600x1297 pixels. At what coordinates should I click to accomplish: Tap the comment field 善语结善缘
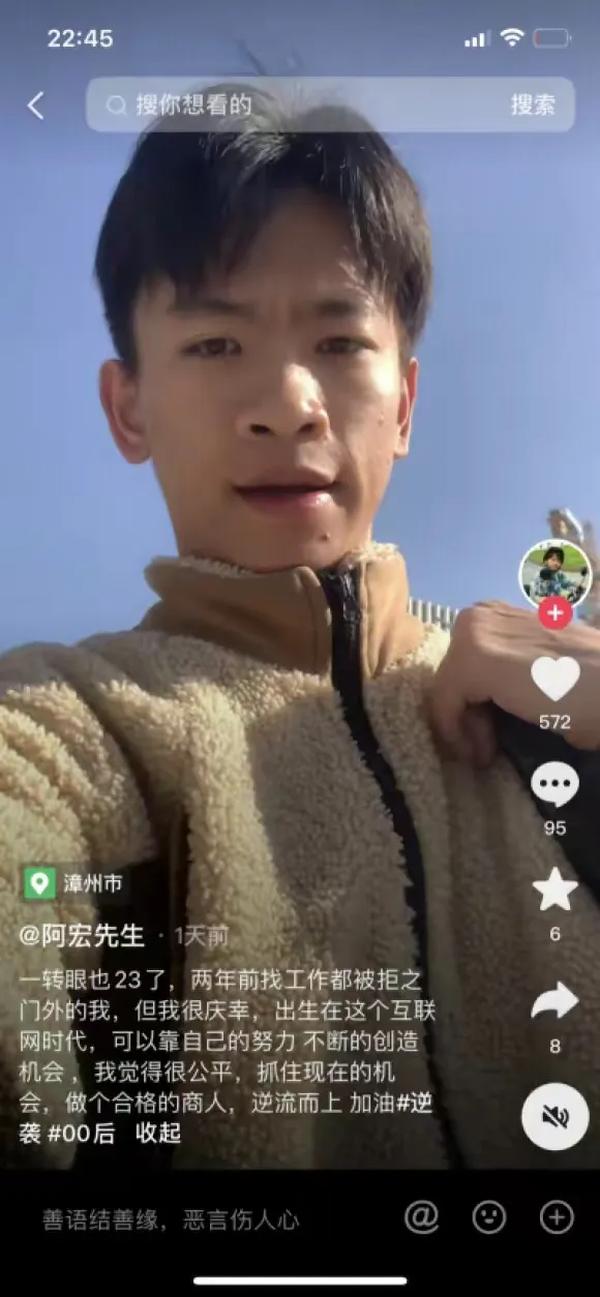click(x=170, y=1219)
